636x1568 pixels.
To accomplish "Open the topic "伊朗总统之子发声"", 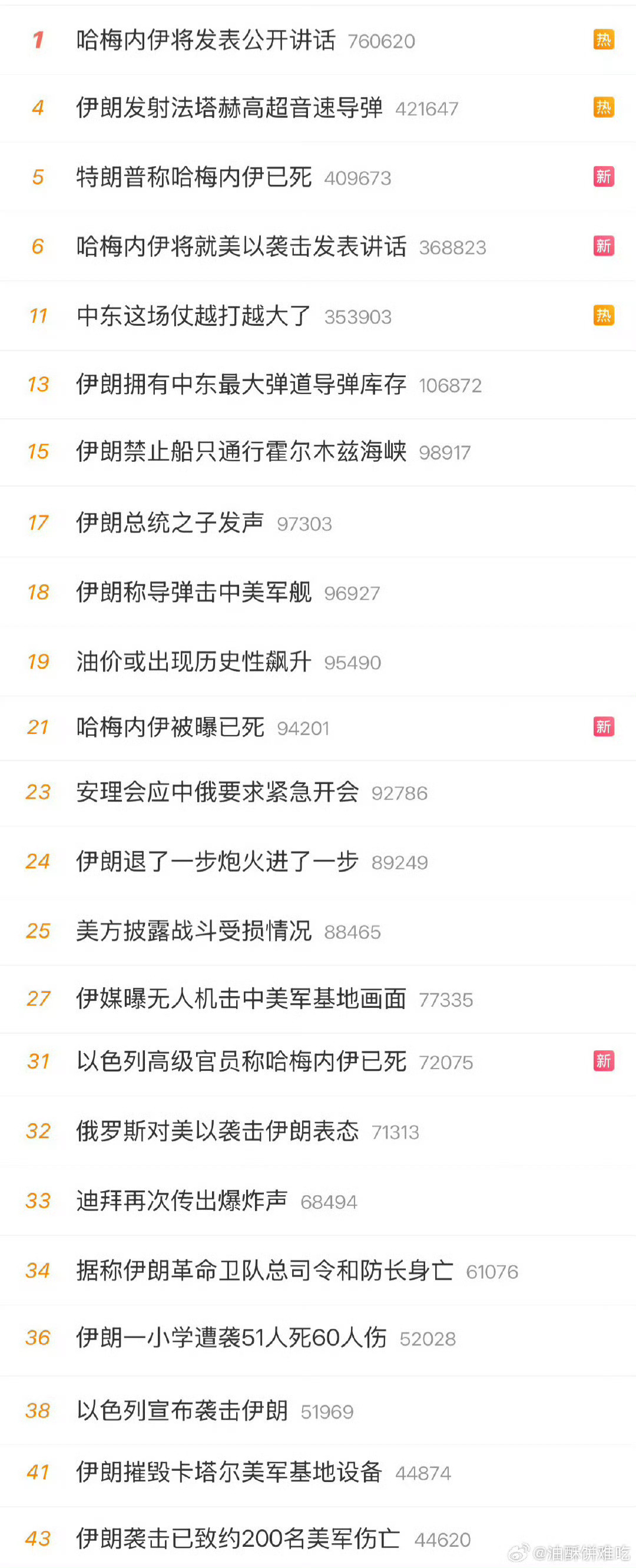I will point(169,522).
